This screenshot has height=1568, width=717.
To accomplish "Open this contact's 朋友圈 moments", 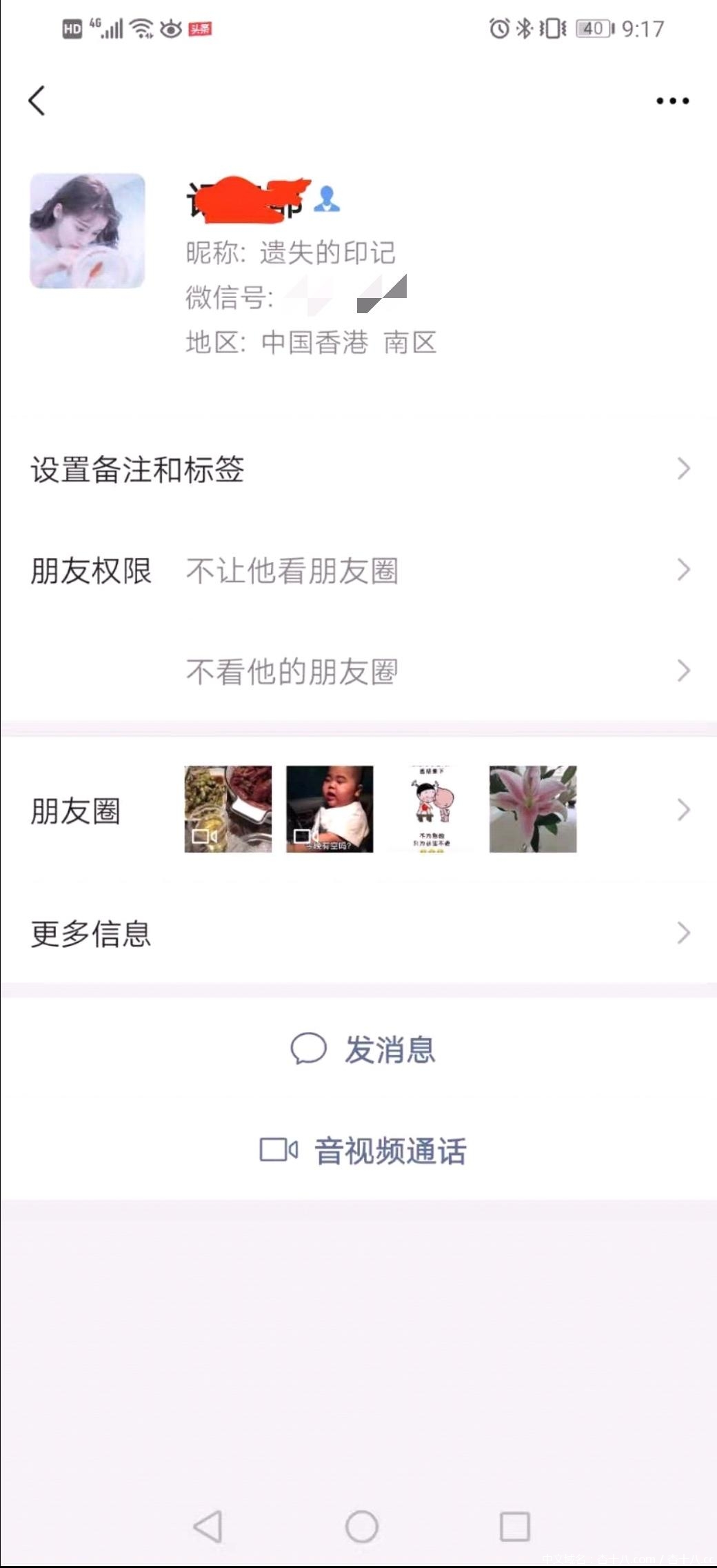I will pyautogui.click(x=358, y=810).
